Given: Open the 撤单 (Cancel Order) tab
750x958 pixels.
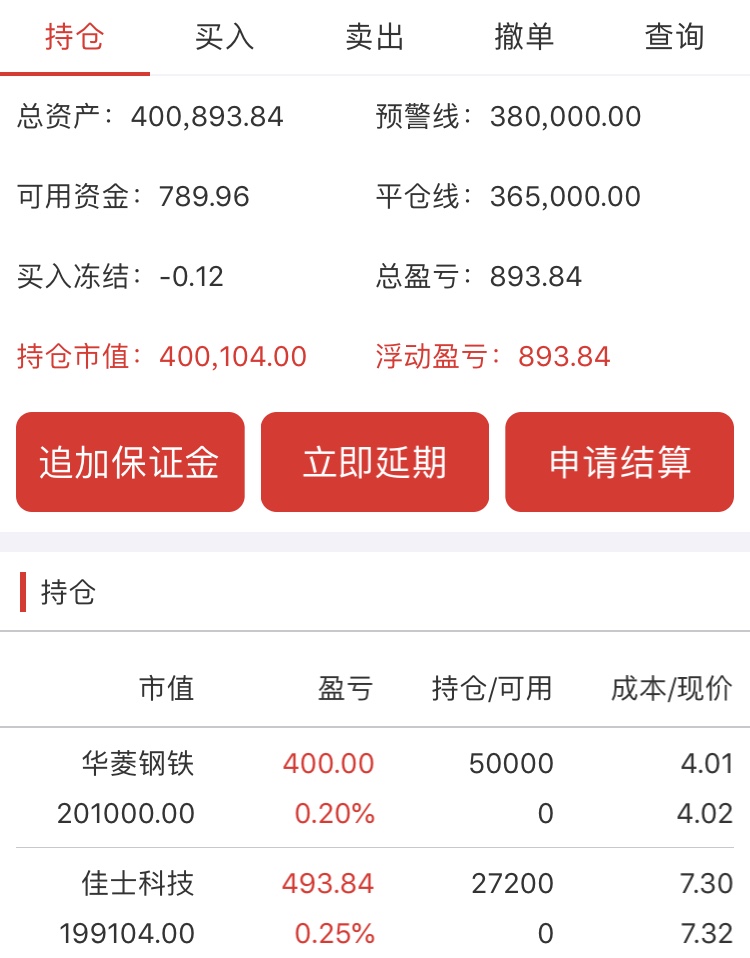Looking at the screenshot, I should pos(525,36).
